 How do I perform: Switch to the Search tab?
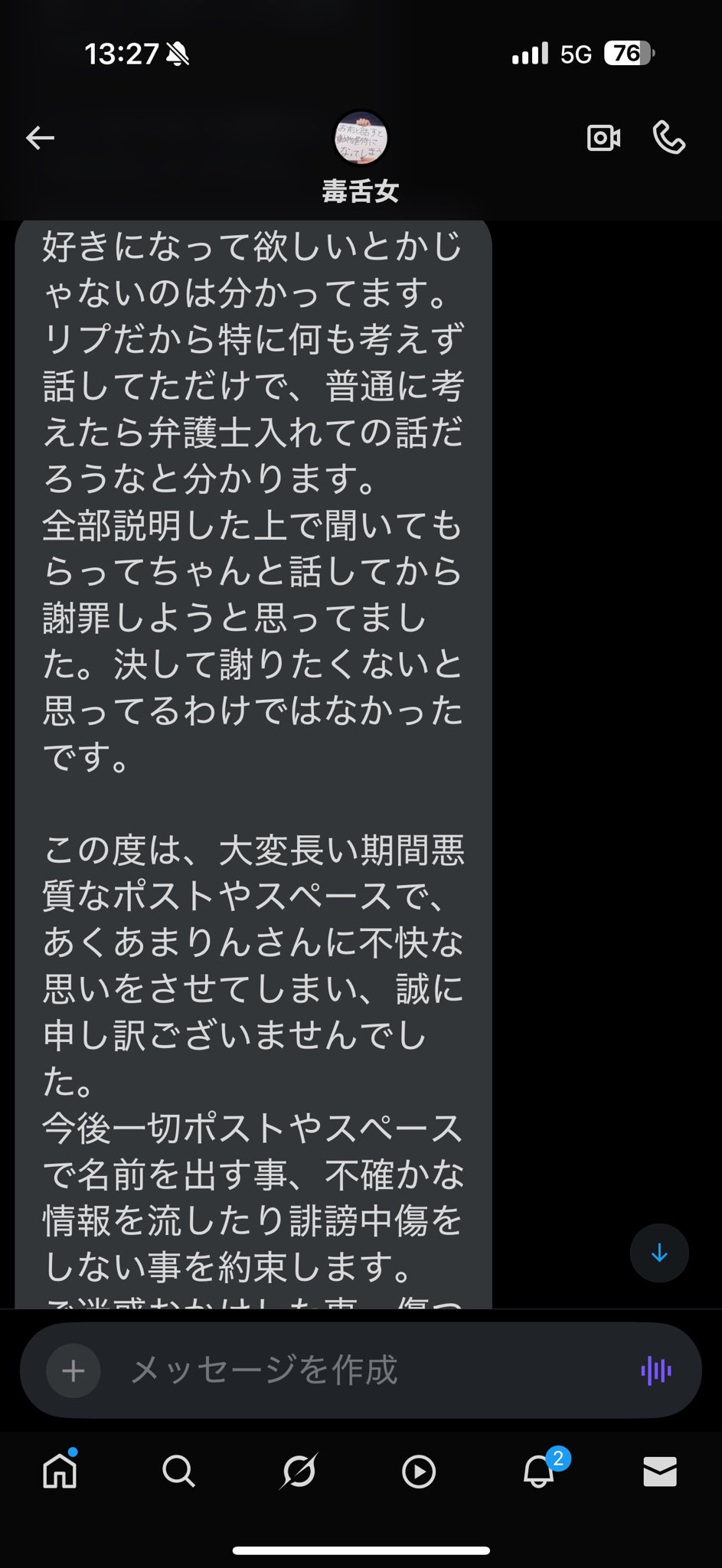click(179, 1471)
